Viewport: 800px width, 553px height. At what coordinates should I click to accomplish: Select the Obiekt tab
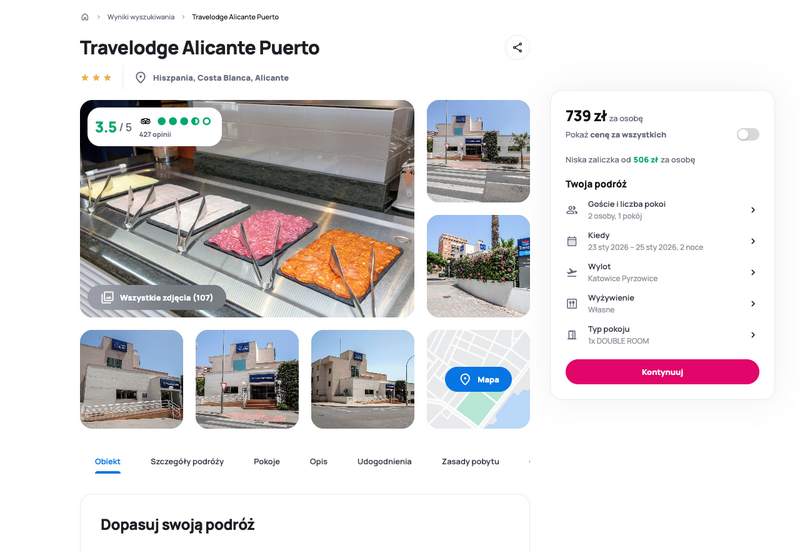click(x=108, y=462)
